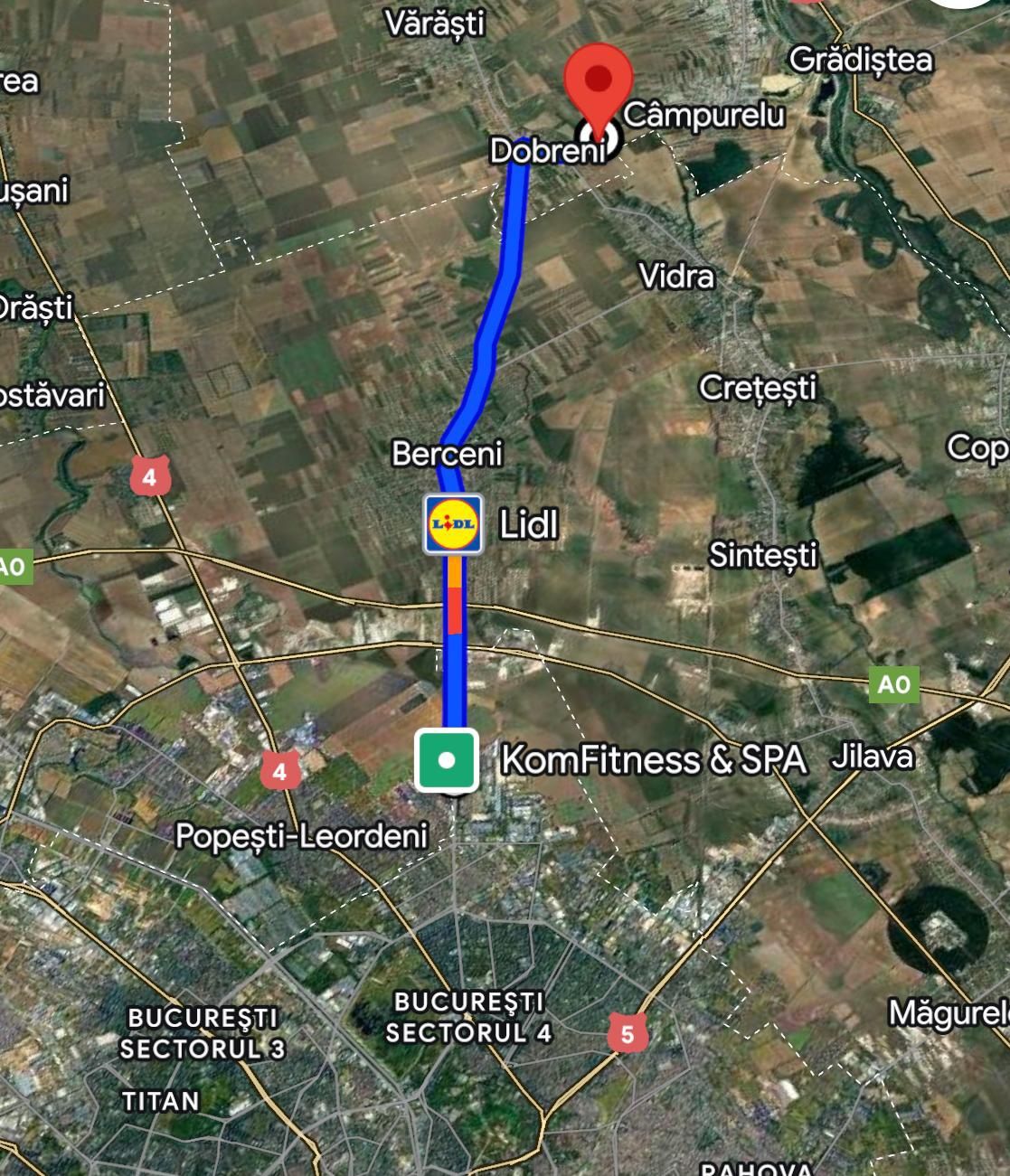1010x1176 pixels.
Task: Tap the Lidl store marker
Action: (x=453, y=524)
